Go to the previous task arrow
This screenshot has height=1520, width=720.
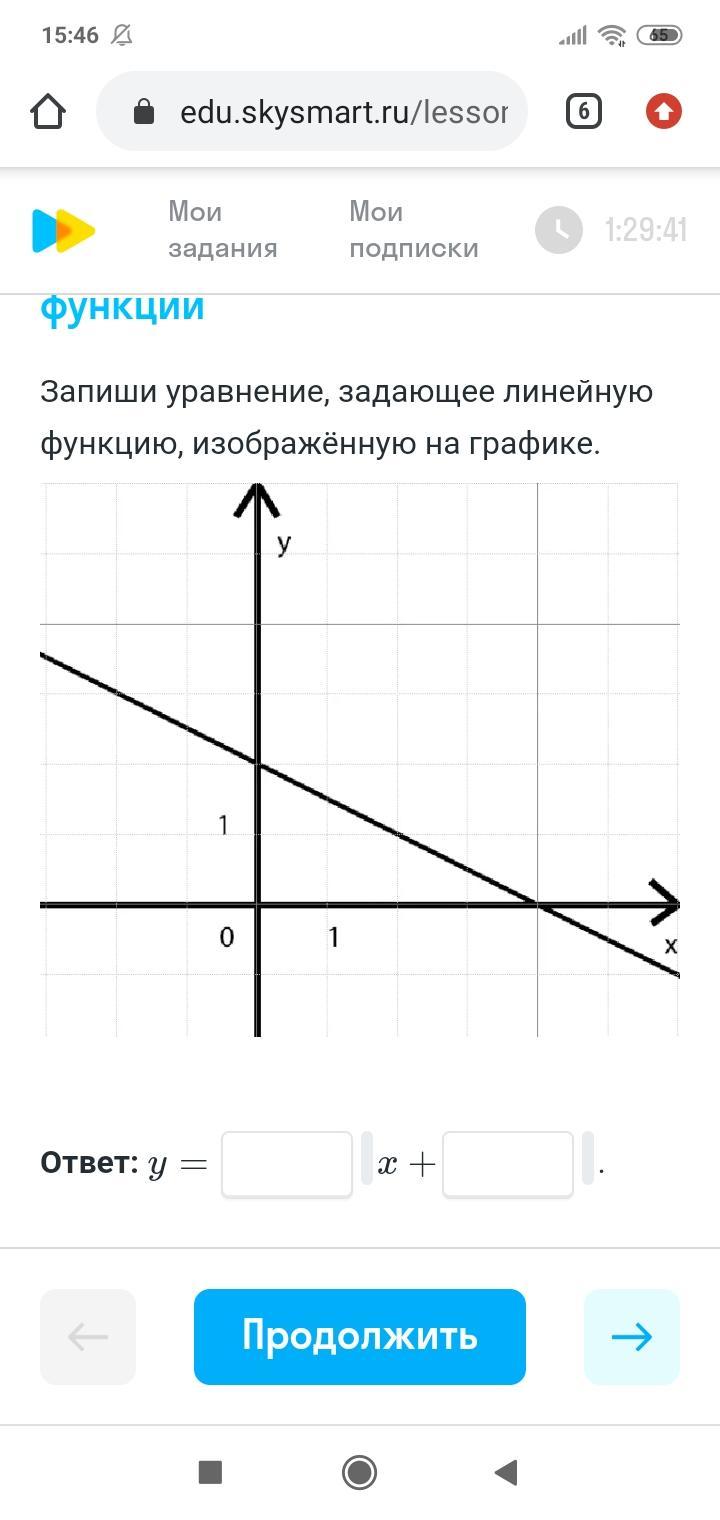pyautogui.click(x=88, y=1337)
